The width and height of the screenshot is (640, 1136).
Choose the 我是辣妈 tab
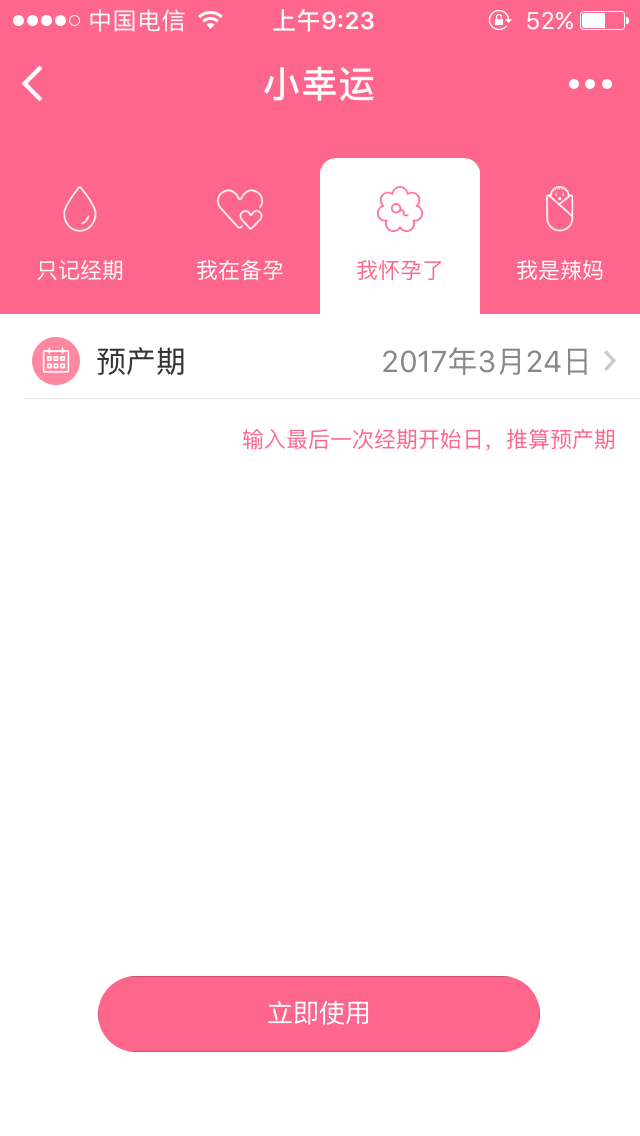[560, 236]
